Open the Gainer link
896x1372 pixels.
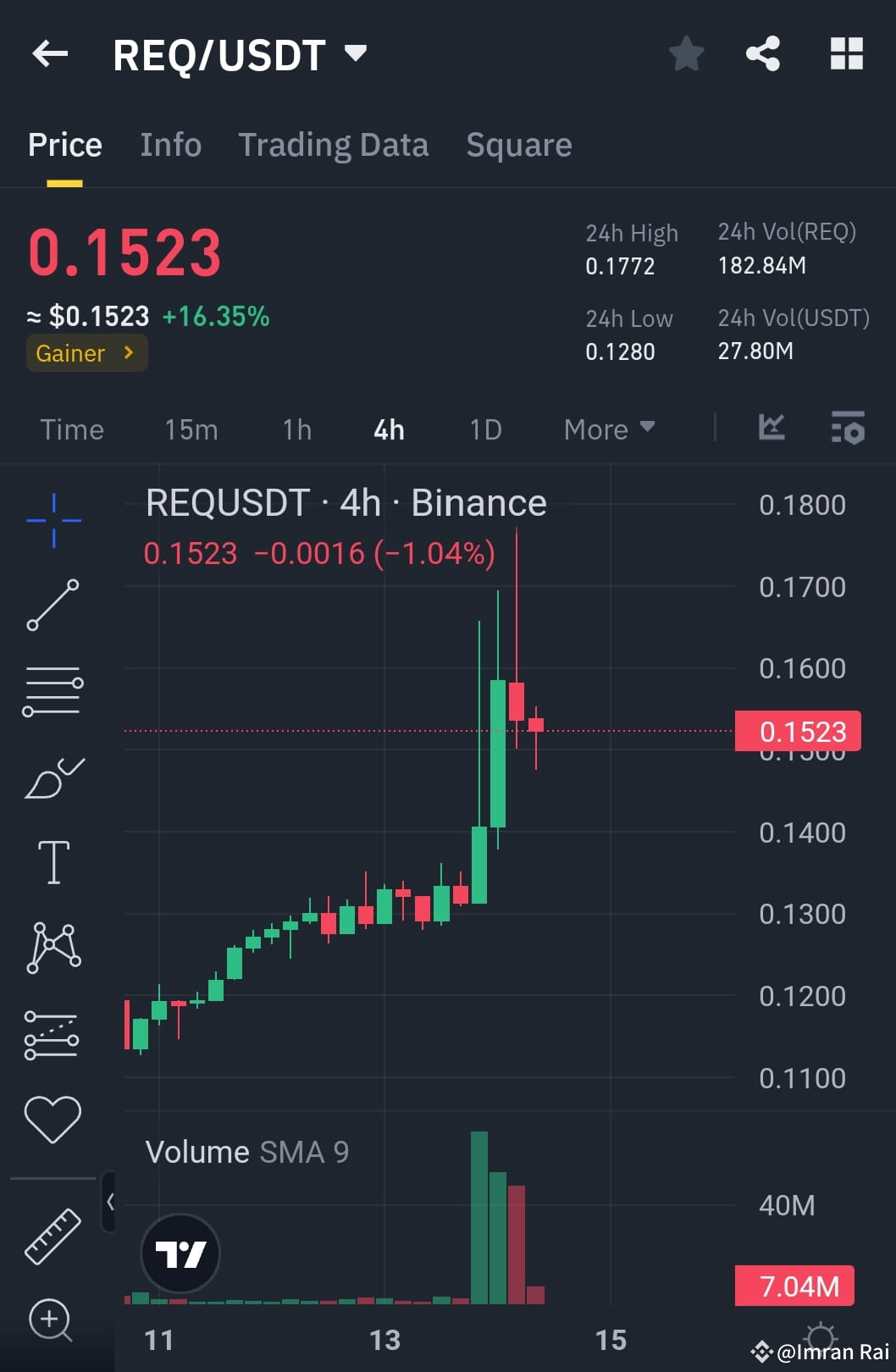coord(86,353)
